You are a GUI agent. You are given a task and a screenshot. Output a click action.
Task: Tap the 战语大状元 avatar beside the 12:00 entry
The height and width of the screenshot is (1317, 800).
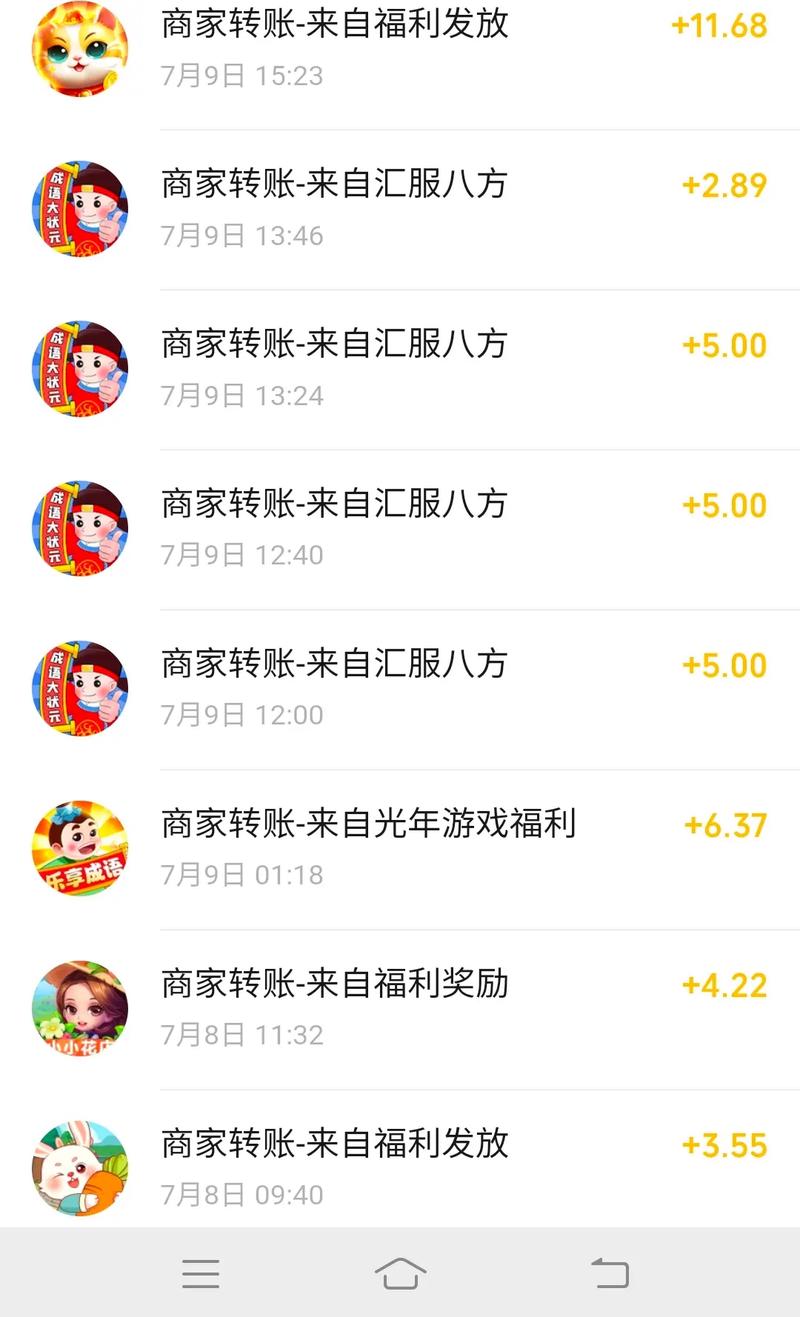pos(78,688)
